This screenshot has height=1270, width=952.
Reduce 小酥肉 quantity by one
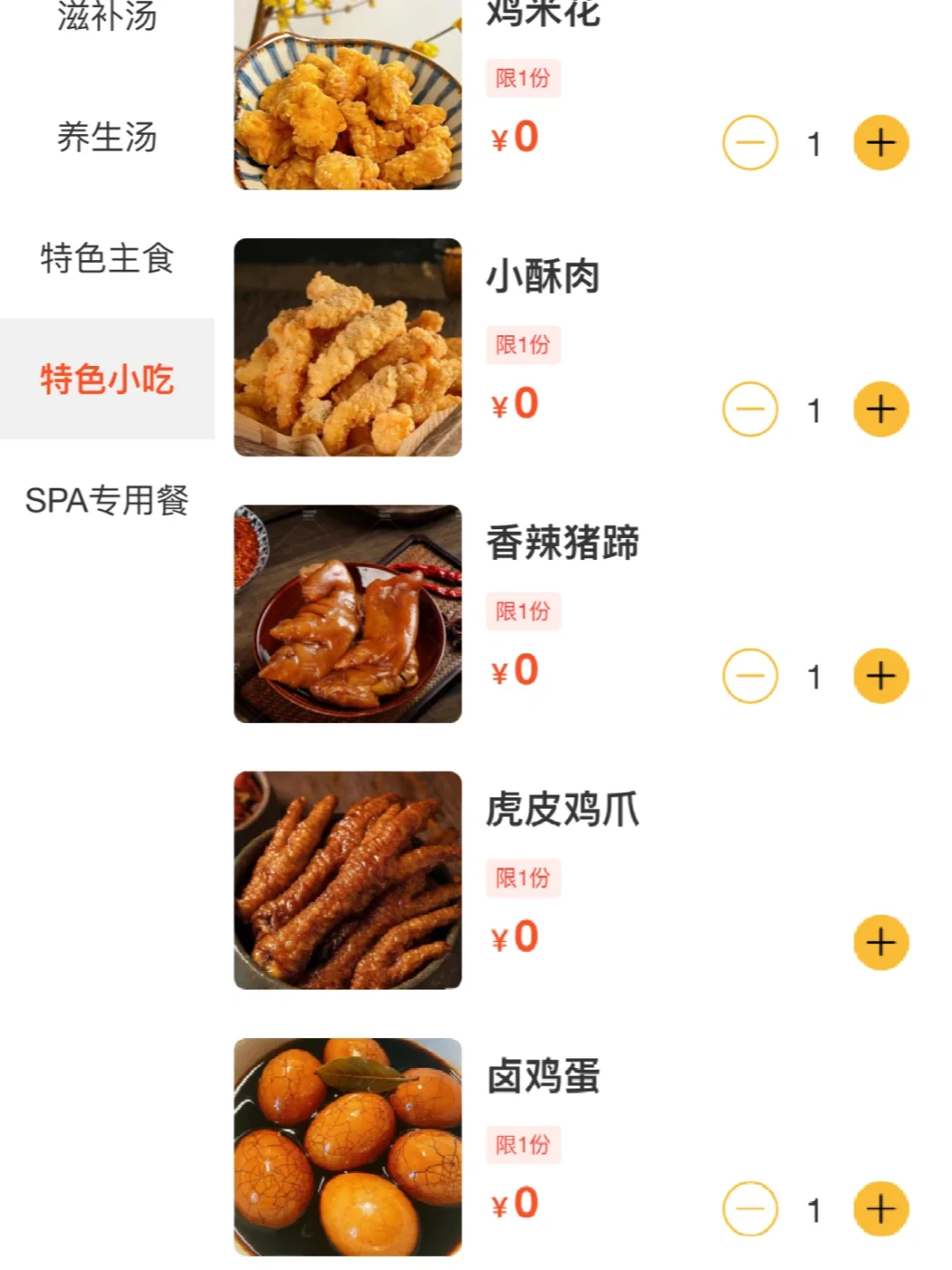click(750, 409)
